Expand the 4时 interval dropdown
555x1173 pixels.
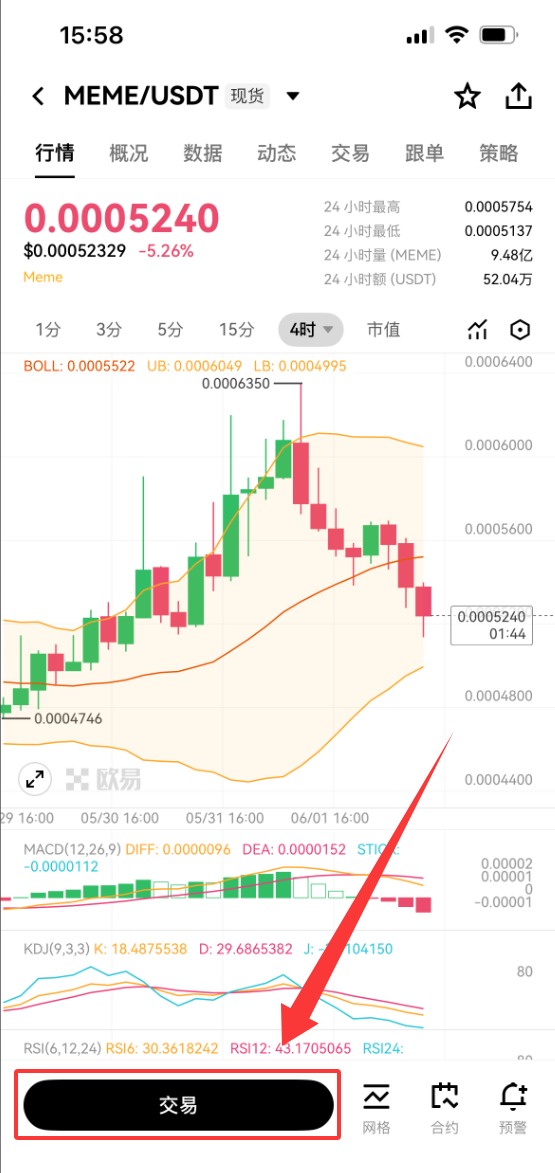(x=311, y=329)
